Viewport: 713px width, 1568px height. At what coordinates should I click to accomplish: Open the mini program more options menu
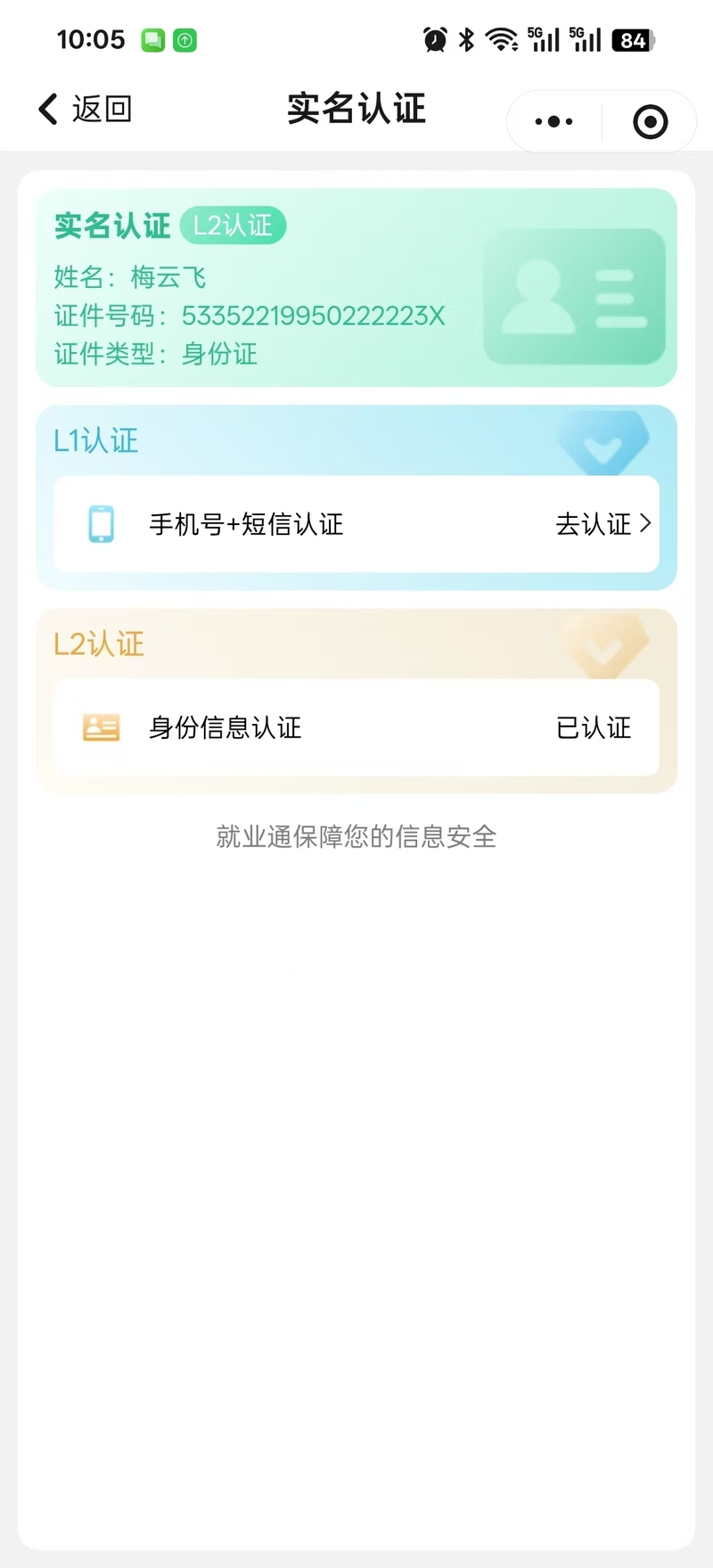tap(553, 122)
